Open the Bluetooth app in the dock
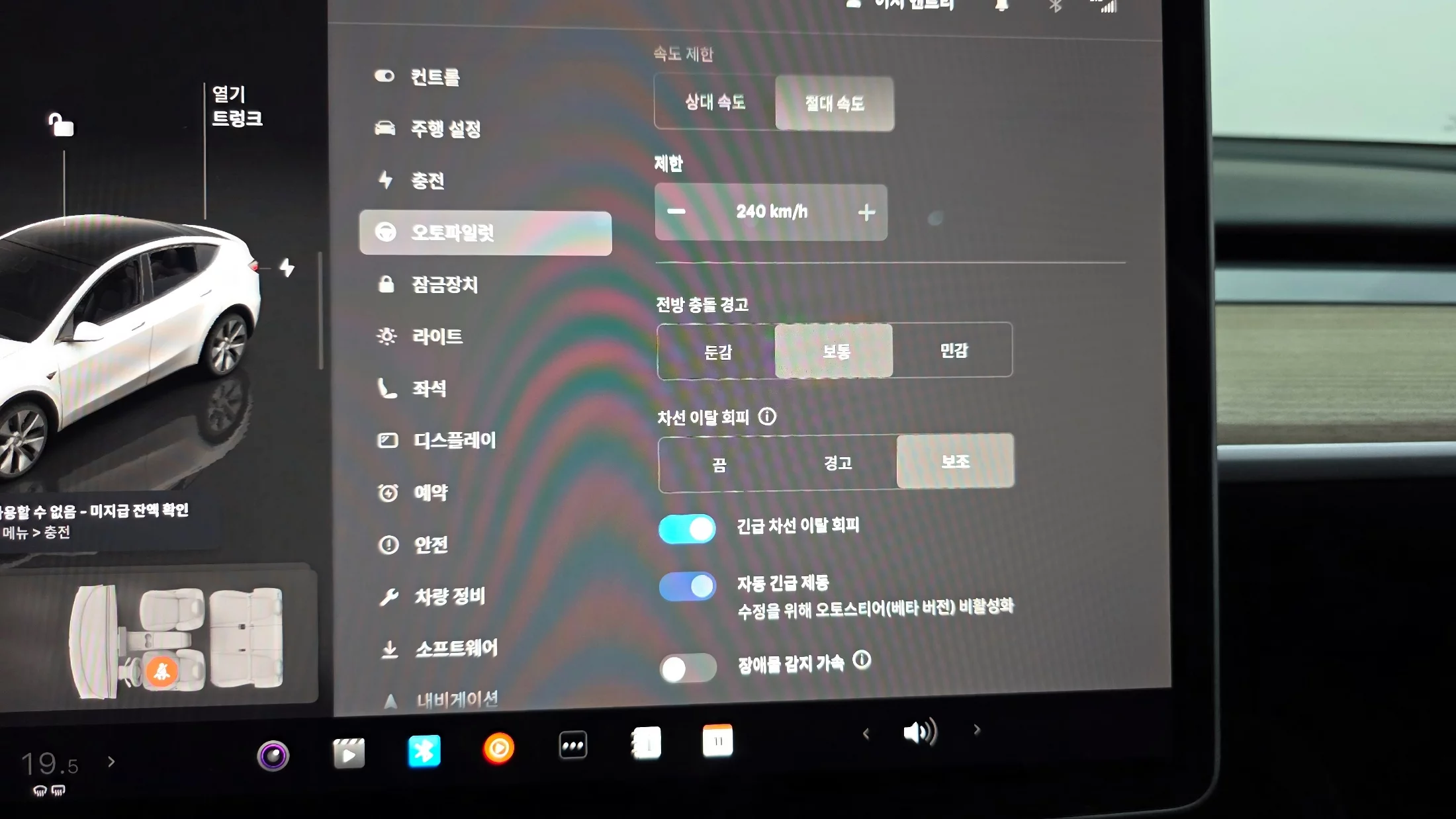Image resolution: width=1456 pixels, height=819 pixels. coord(424,751)
